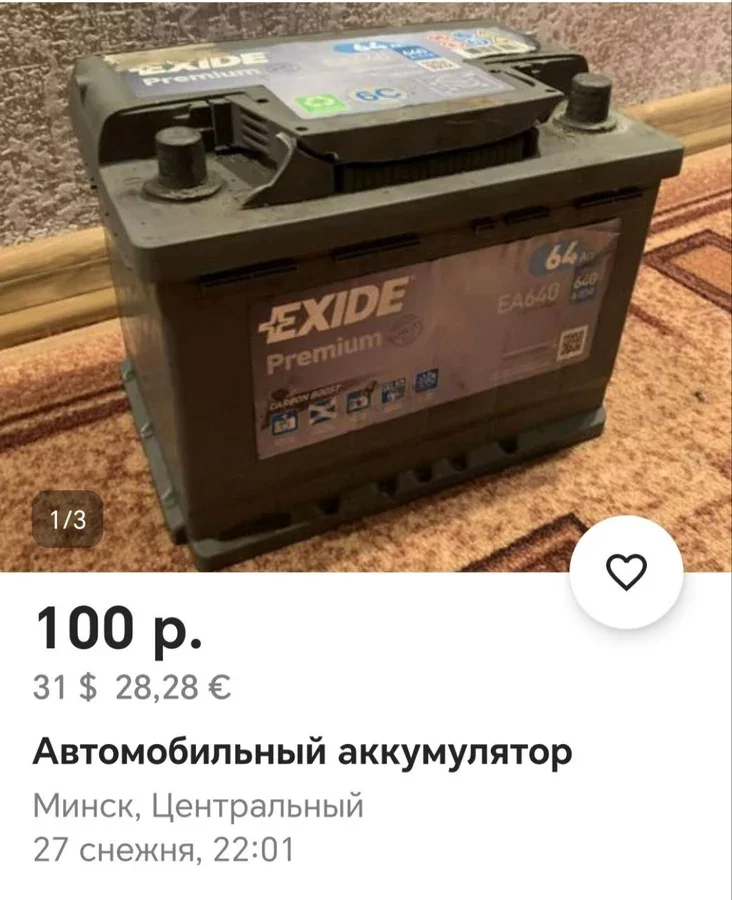Add the car battery listing to favorites
The height and width of the screenshot is (900, 732).
627,572
